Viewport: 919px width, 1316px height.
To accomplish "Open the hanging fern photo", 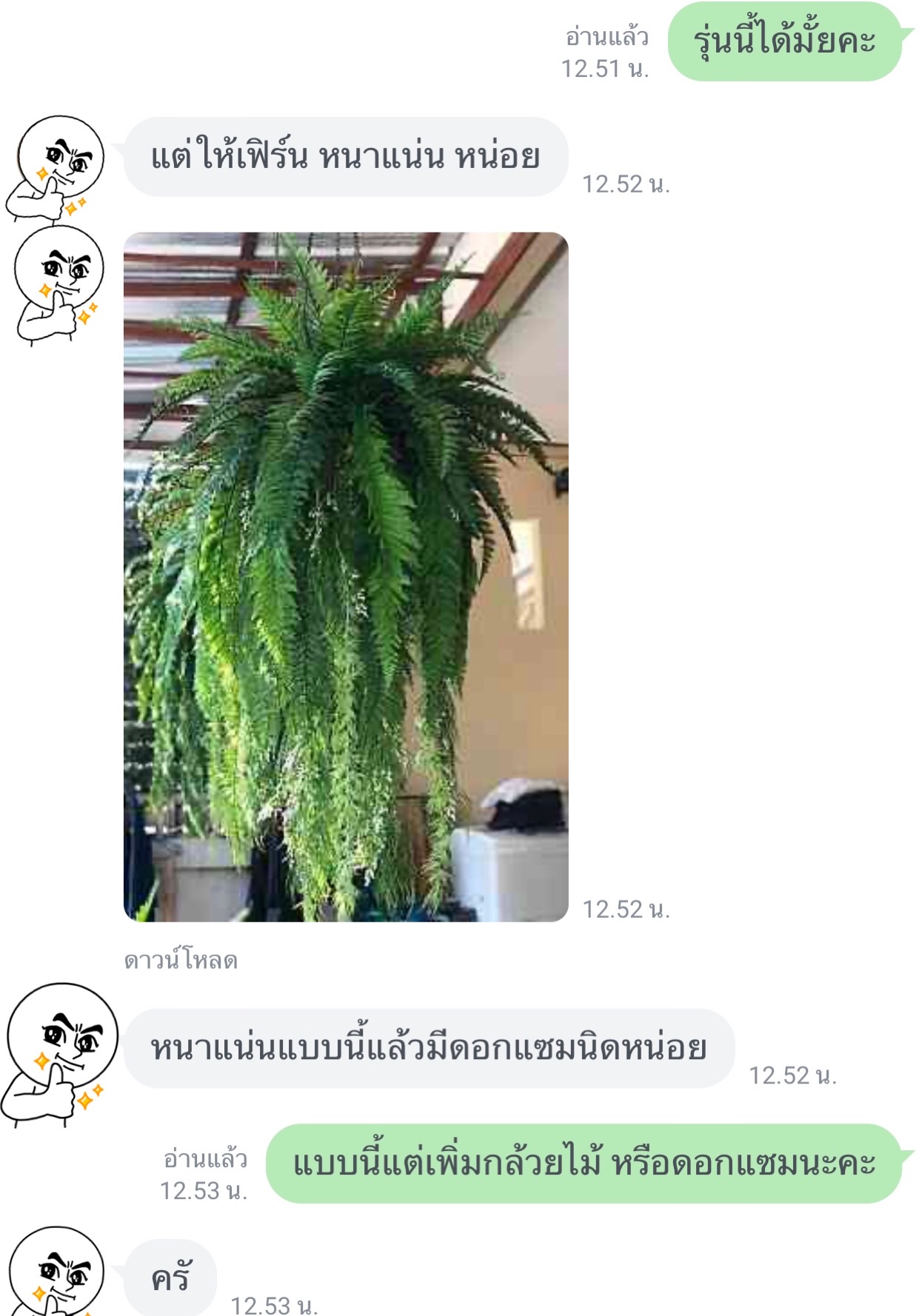I will pyautogui.click(x=346, y=577).
